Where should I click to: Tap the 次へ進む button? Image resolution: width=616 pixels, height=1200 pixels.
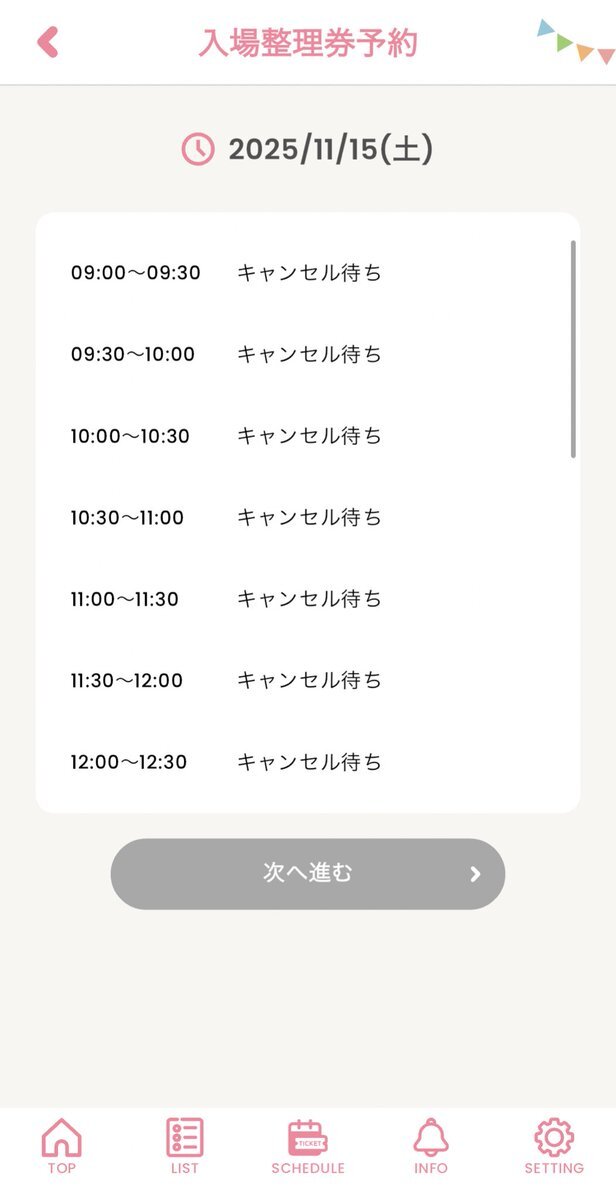[307, 873]
